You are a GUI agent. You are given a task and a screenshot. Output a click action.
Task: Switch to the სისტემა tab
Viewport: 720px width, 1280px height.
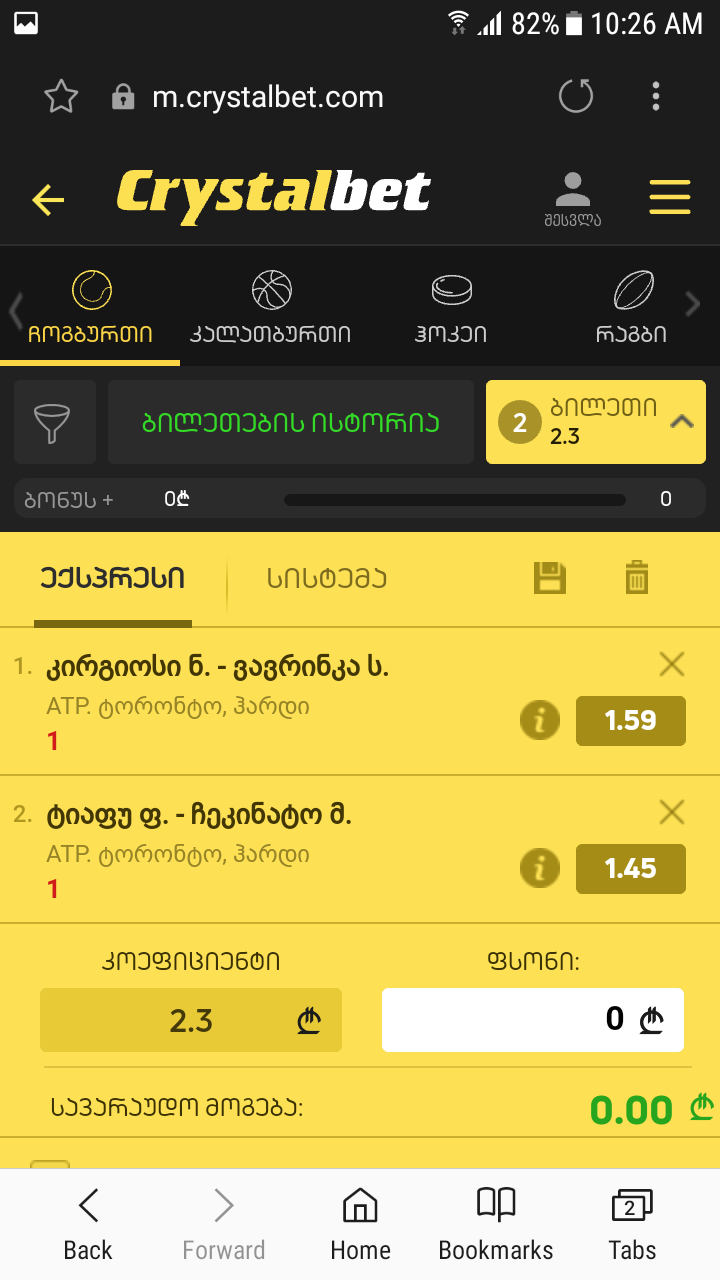point(327,579)
